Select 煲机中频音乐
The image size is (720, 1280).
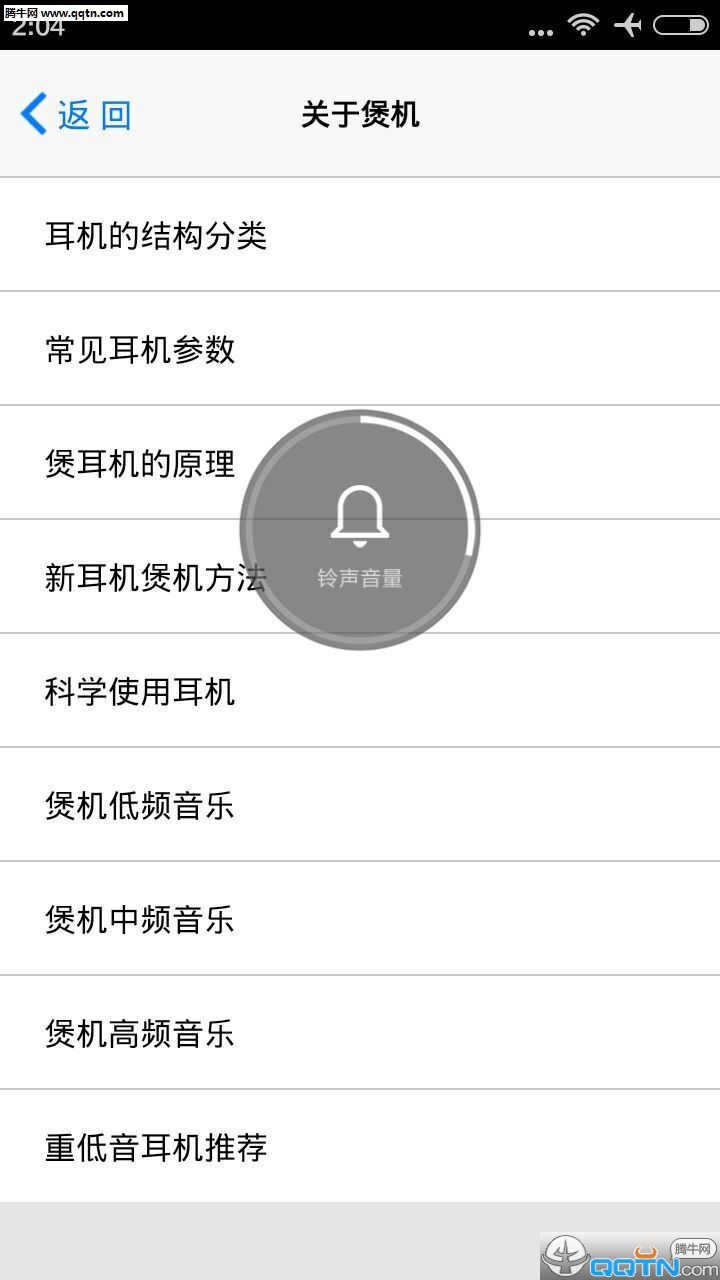360,919
